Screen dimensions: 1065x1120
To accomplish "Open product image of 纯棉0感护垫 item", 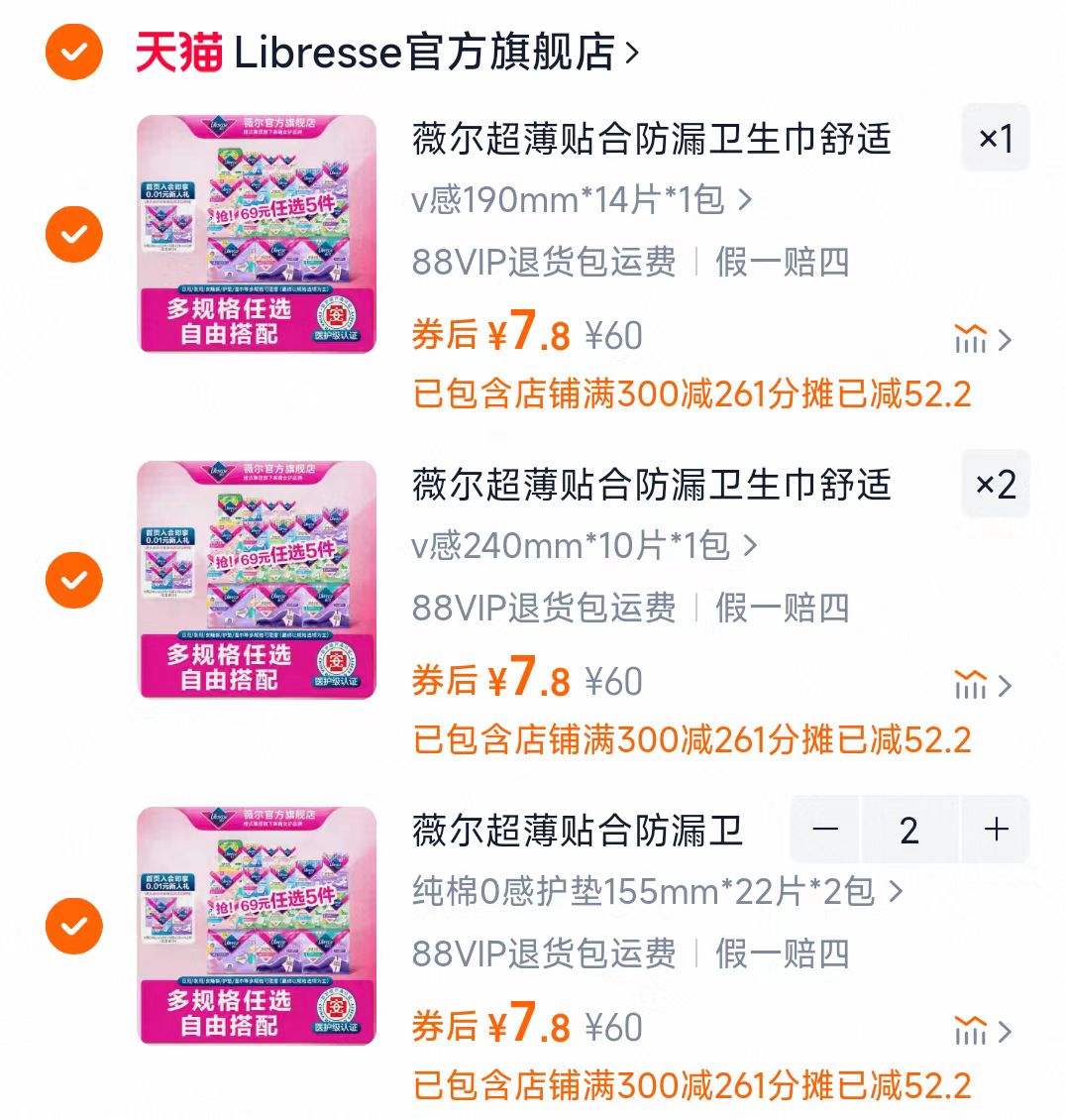I will [257, 926].
